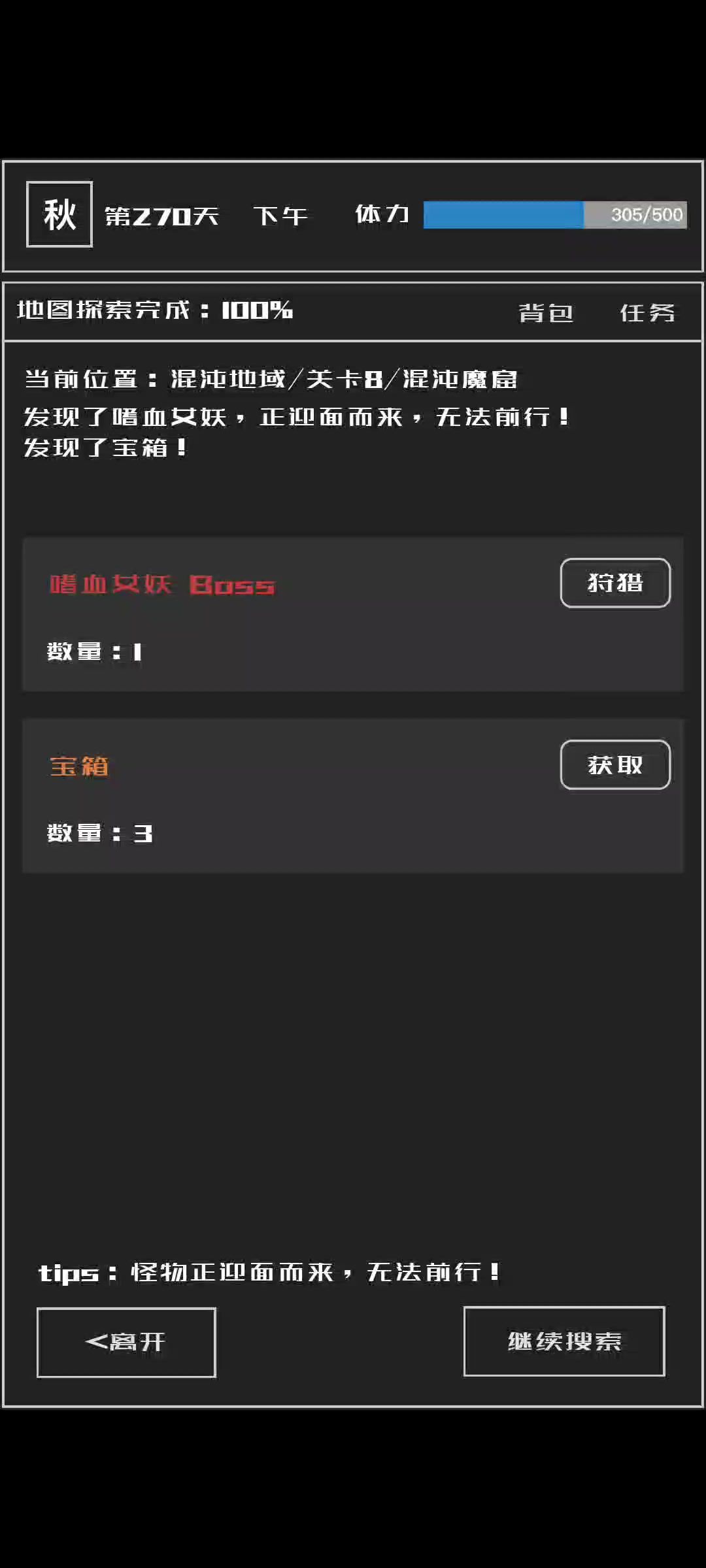Open the 背包 inventory
The image size is (706, 1568).
pyautogui.click(x=546, y=313)
